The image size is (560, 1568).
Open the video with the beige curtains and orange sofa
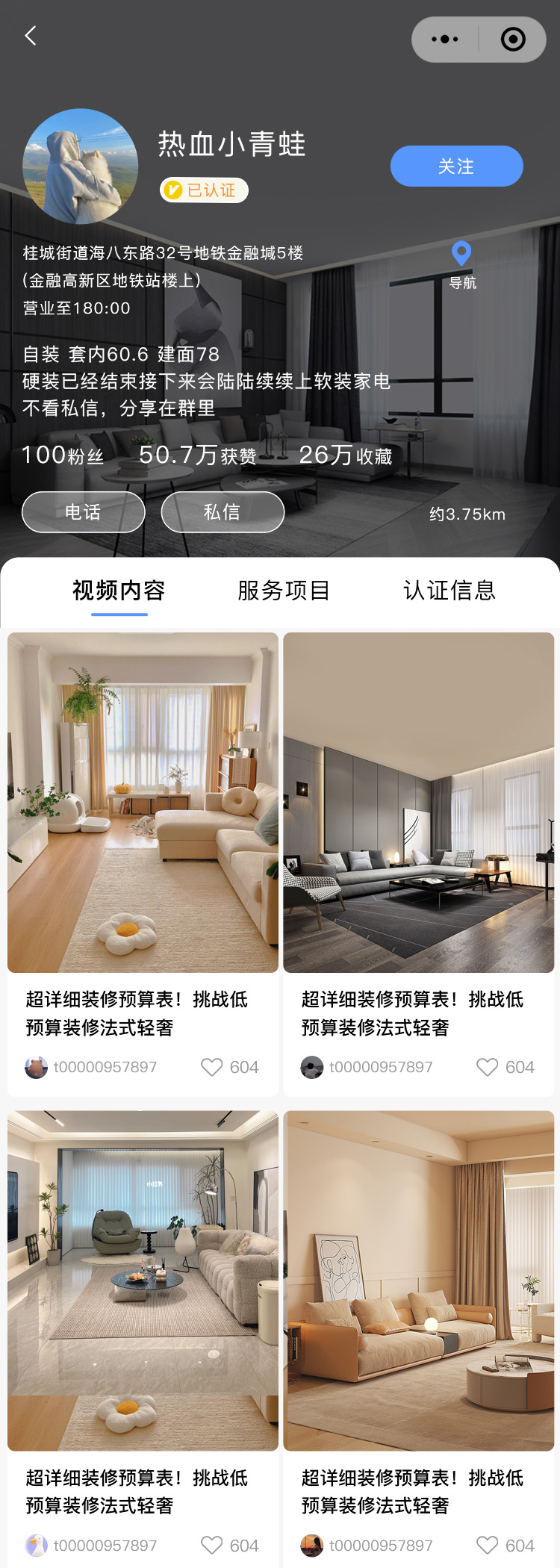click(x=419, y=1280)
